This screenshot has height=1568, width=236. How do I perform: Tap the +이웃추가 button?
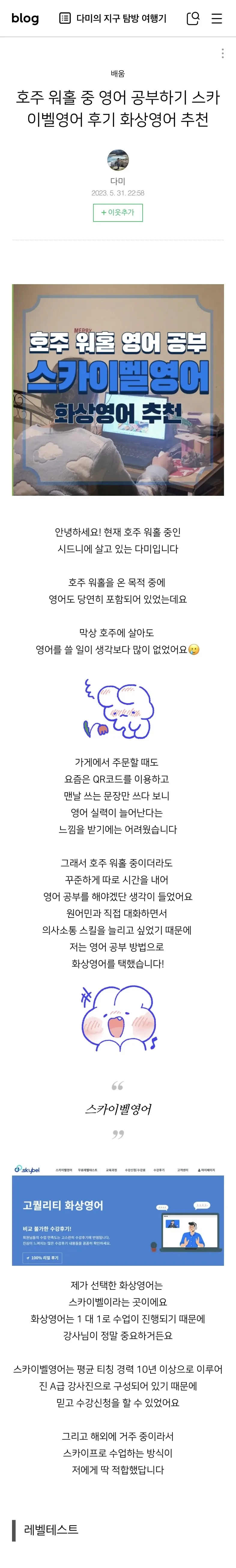click(118, 213)
